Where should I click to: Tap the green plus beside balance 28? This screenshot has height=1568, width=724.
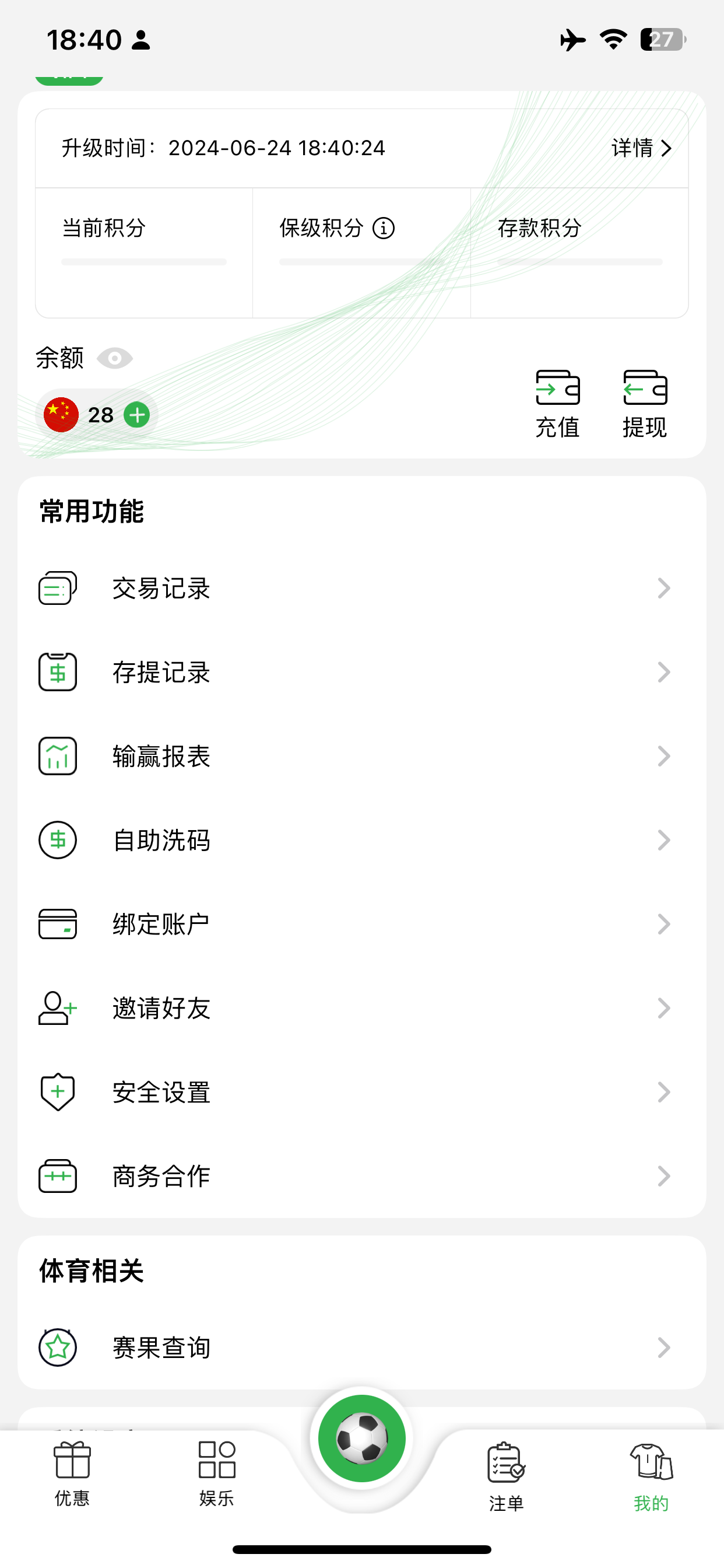click(x=137, y=415)
